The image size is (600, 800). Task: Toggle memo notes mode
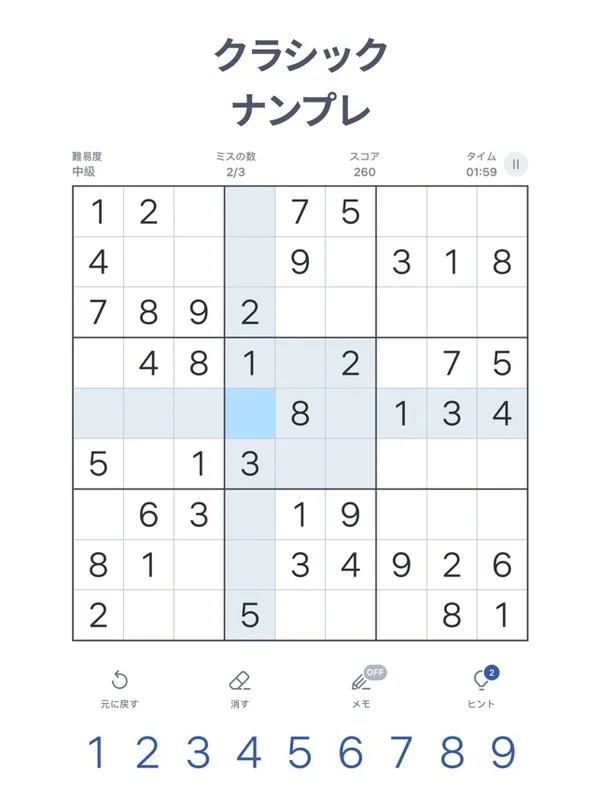362,688
